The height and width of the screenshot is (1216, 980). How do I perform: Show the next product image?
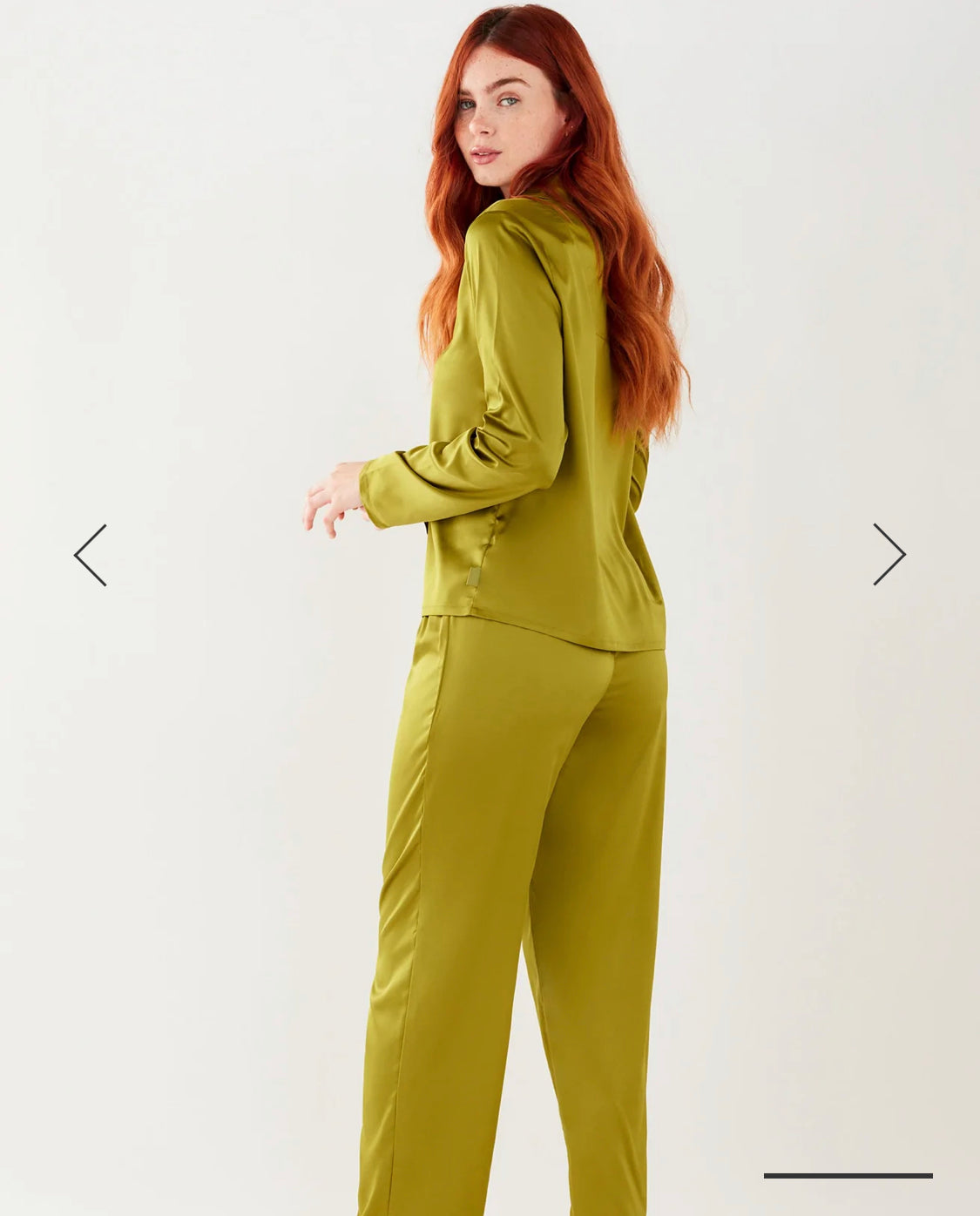pos(889,554)
